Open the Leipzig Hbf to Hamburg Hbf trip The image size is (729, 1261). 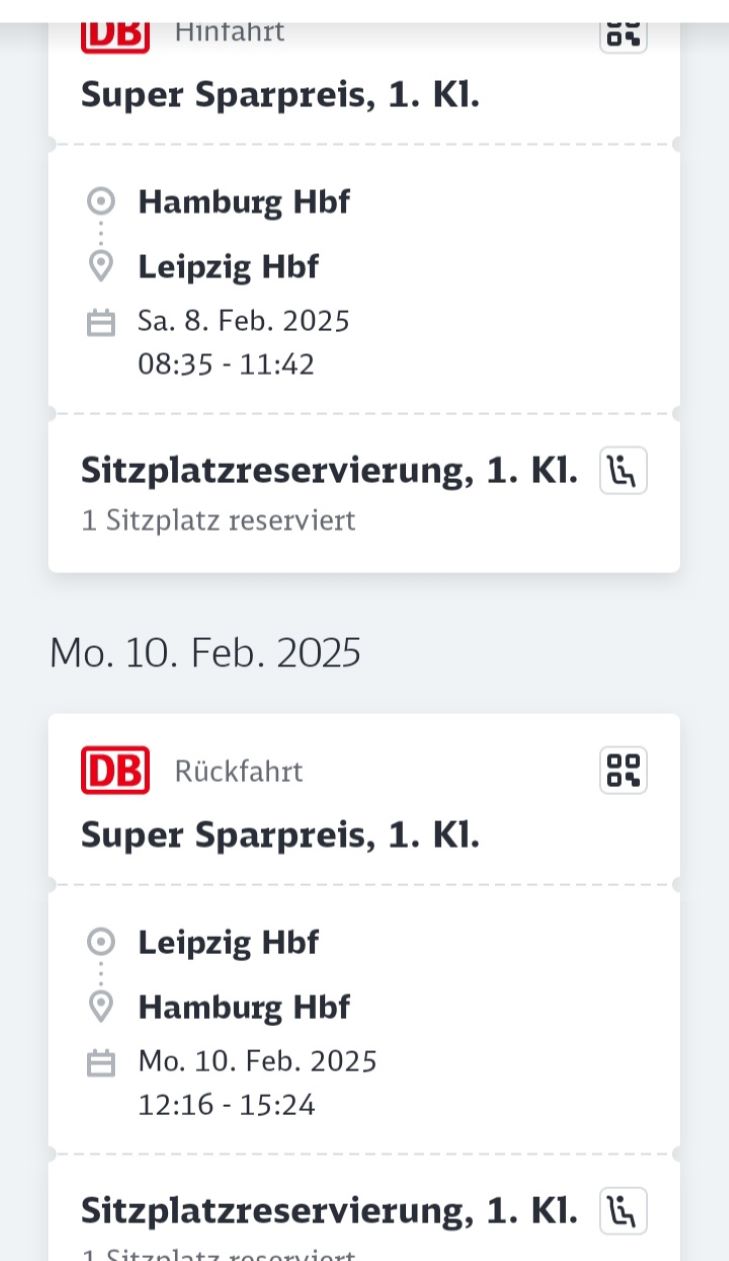pos(364,1021)
